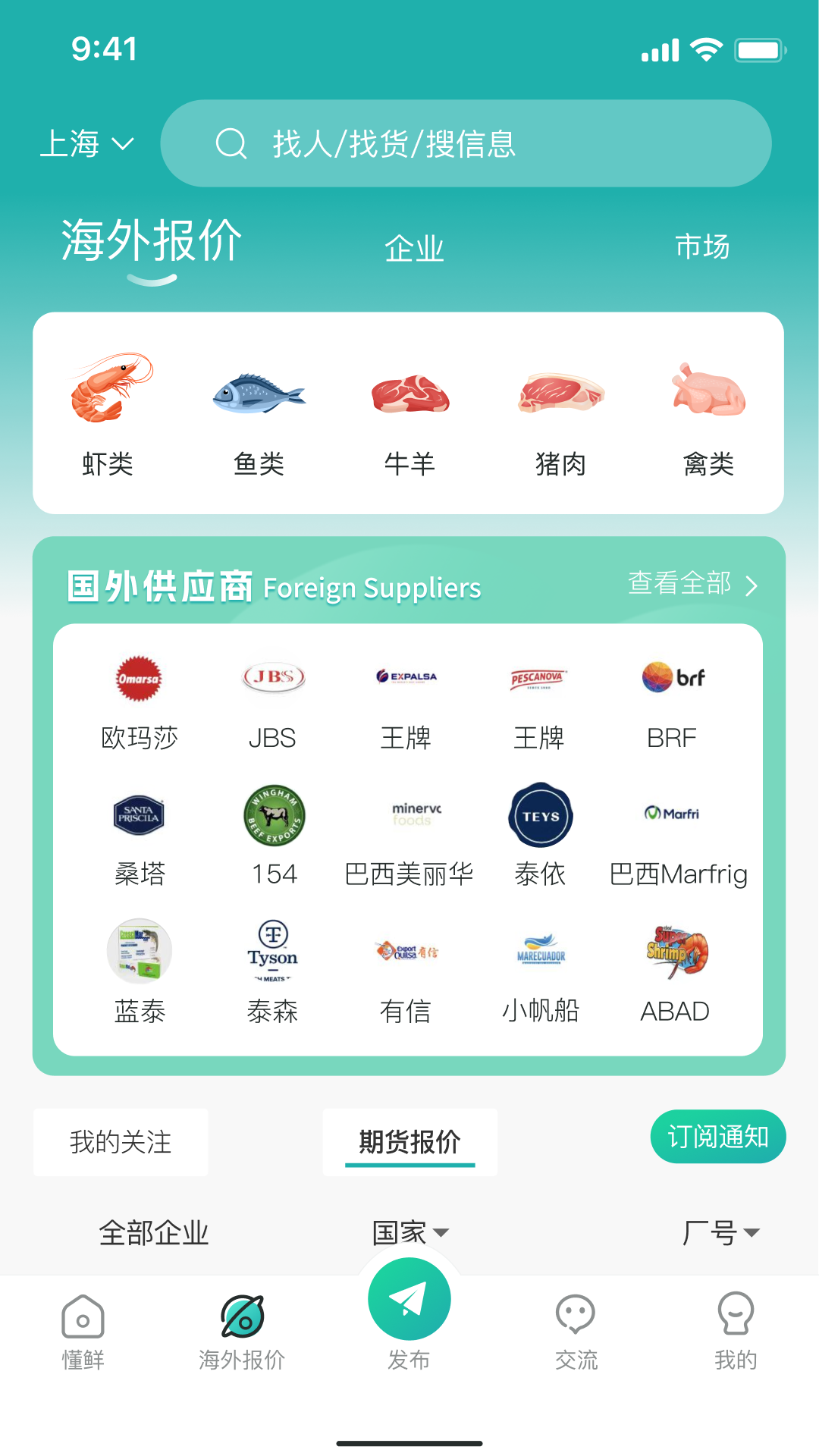Tap the BRF supplier logo
The height and width of the screenshot is (1456, 819).
click(674, 677)
